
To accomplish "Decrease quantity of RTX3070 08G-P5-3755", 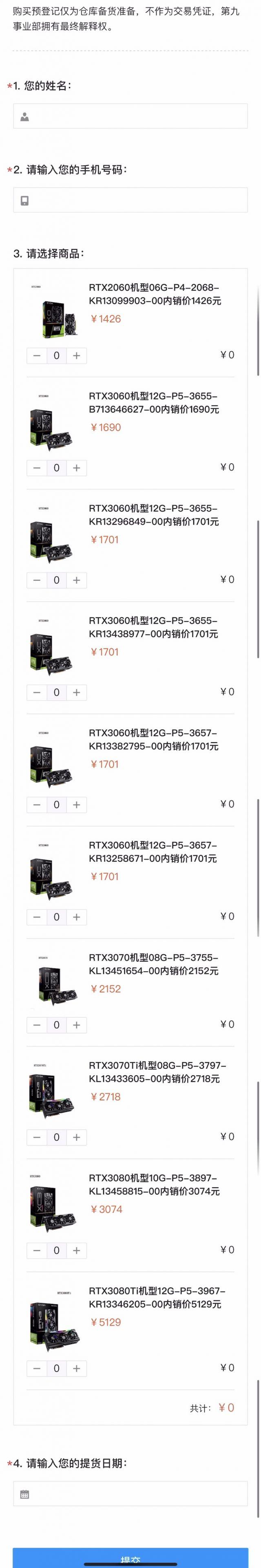I will click(37, 1025).
